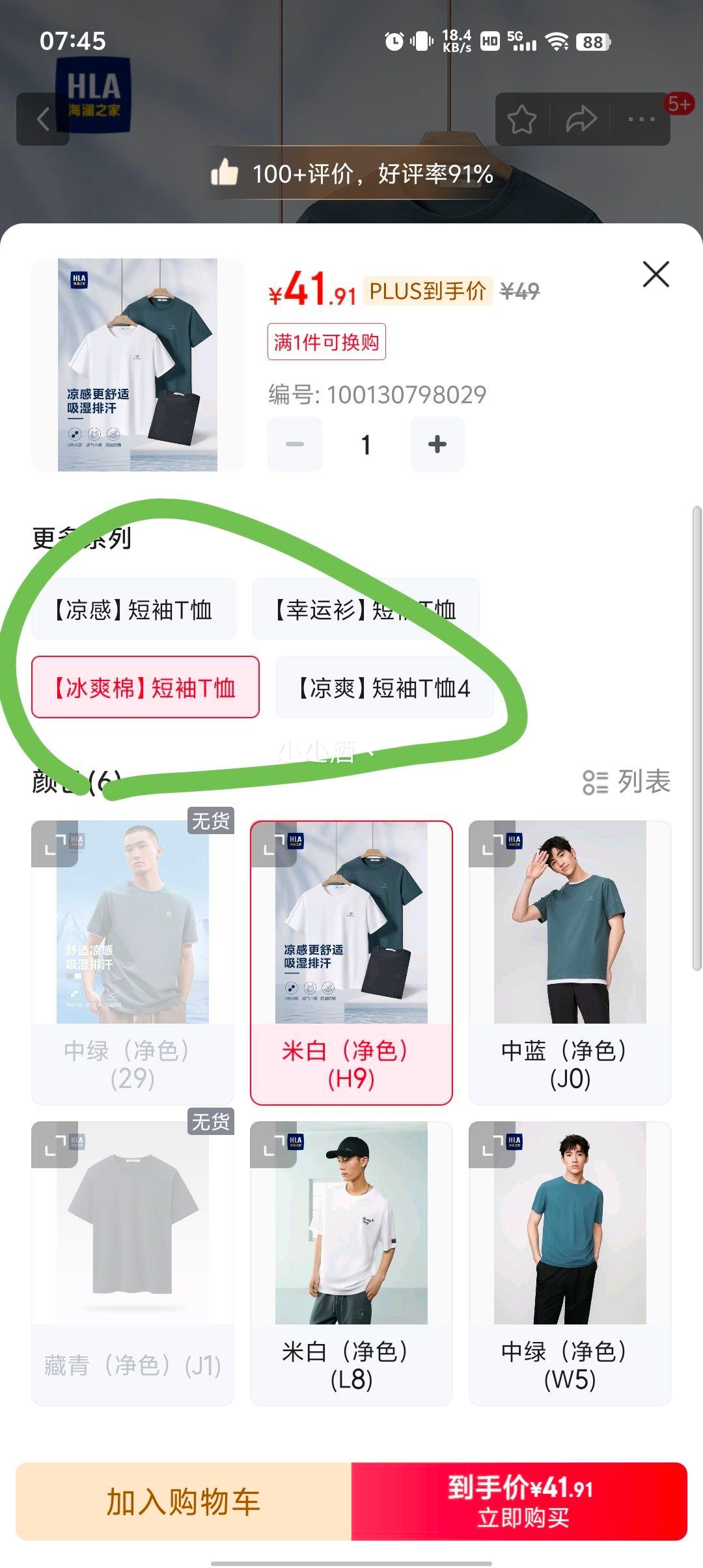Increase quantity with the plus button
This screenshot has width=703, height=1568.
pyautogui.click(x=437, y=444)
